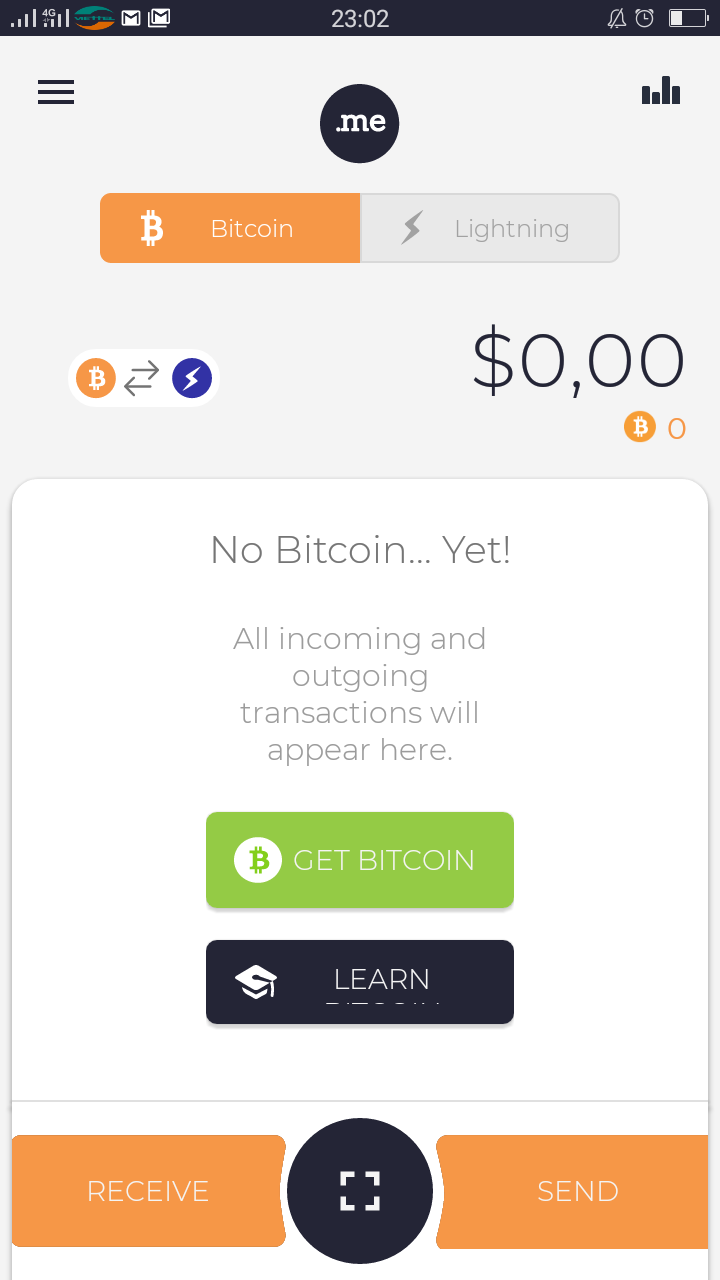Select the Bitcoin wallet tab
Screen dimensions: 720x1280
pos(230,229)
